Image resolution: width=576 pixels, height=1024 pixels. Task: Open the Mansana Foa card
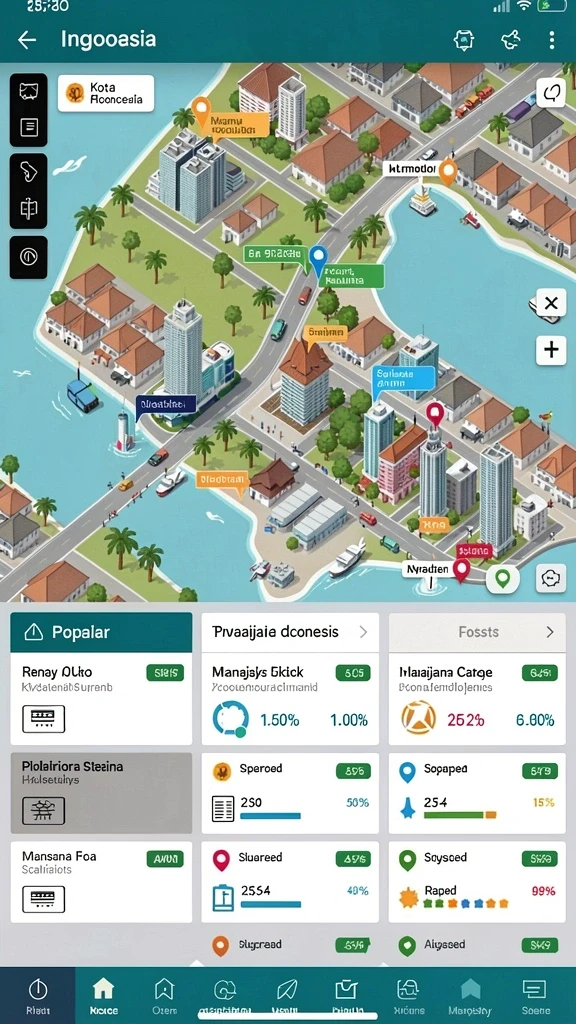point(101,882)
